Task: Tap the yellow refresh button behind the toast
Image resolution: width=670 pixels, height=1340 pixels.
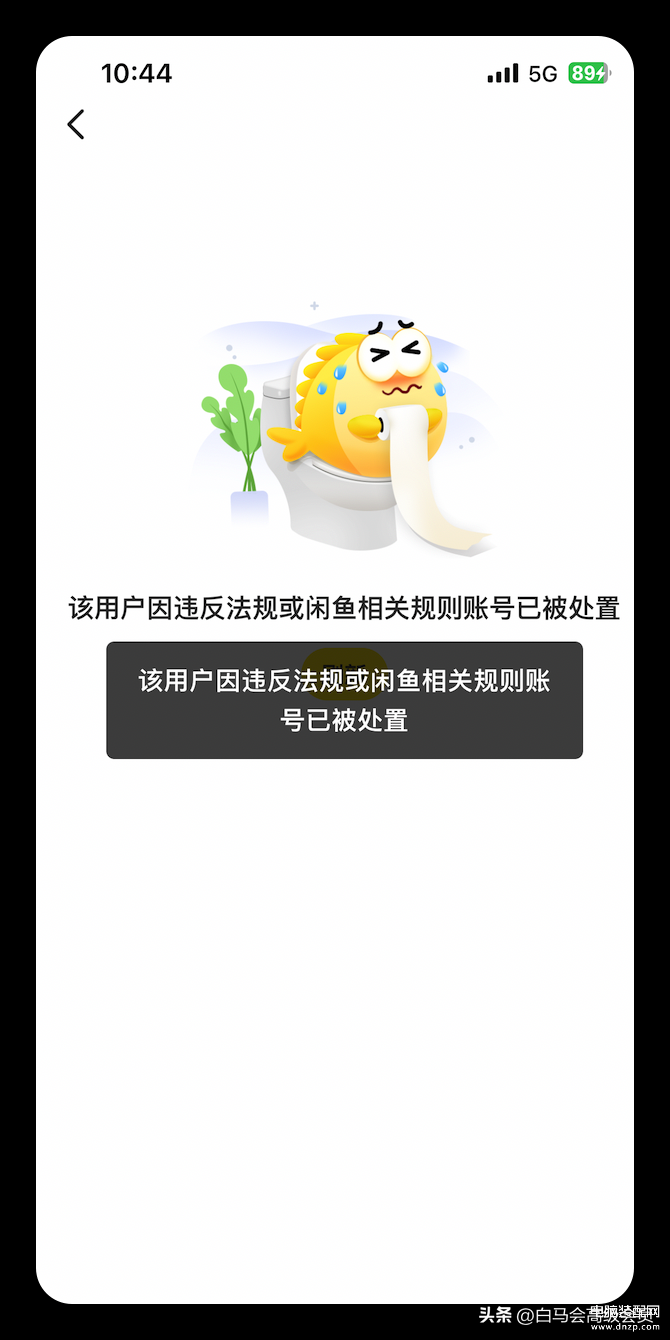Action: click(x=344, y=670)
